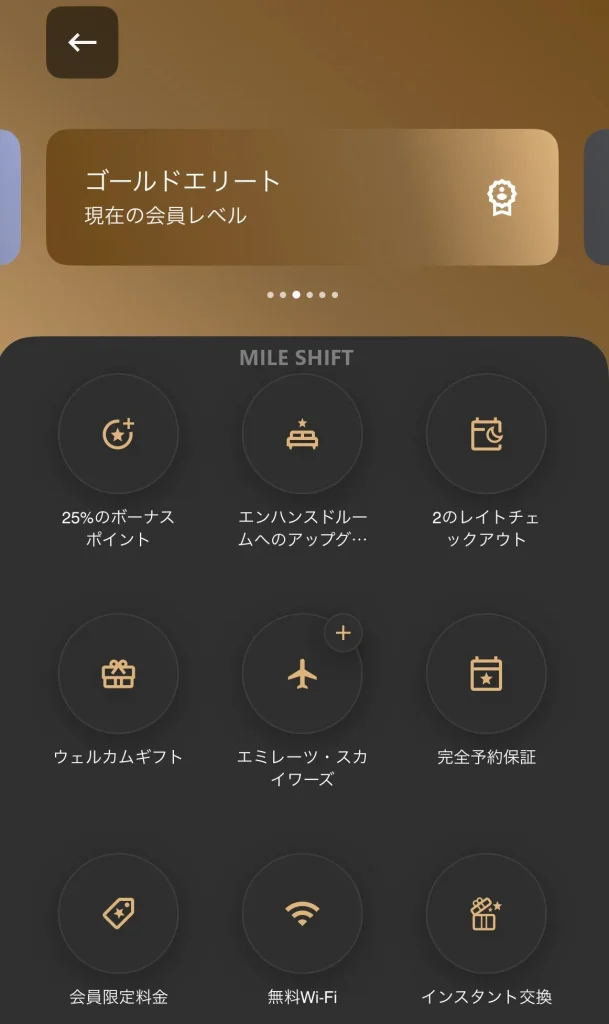Open the ゴールドエリート membership level card

pos(302,197)
